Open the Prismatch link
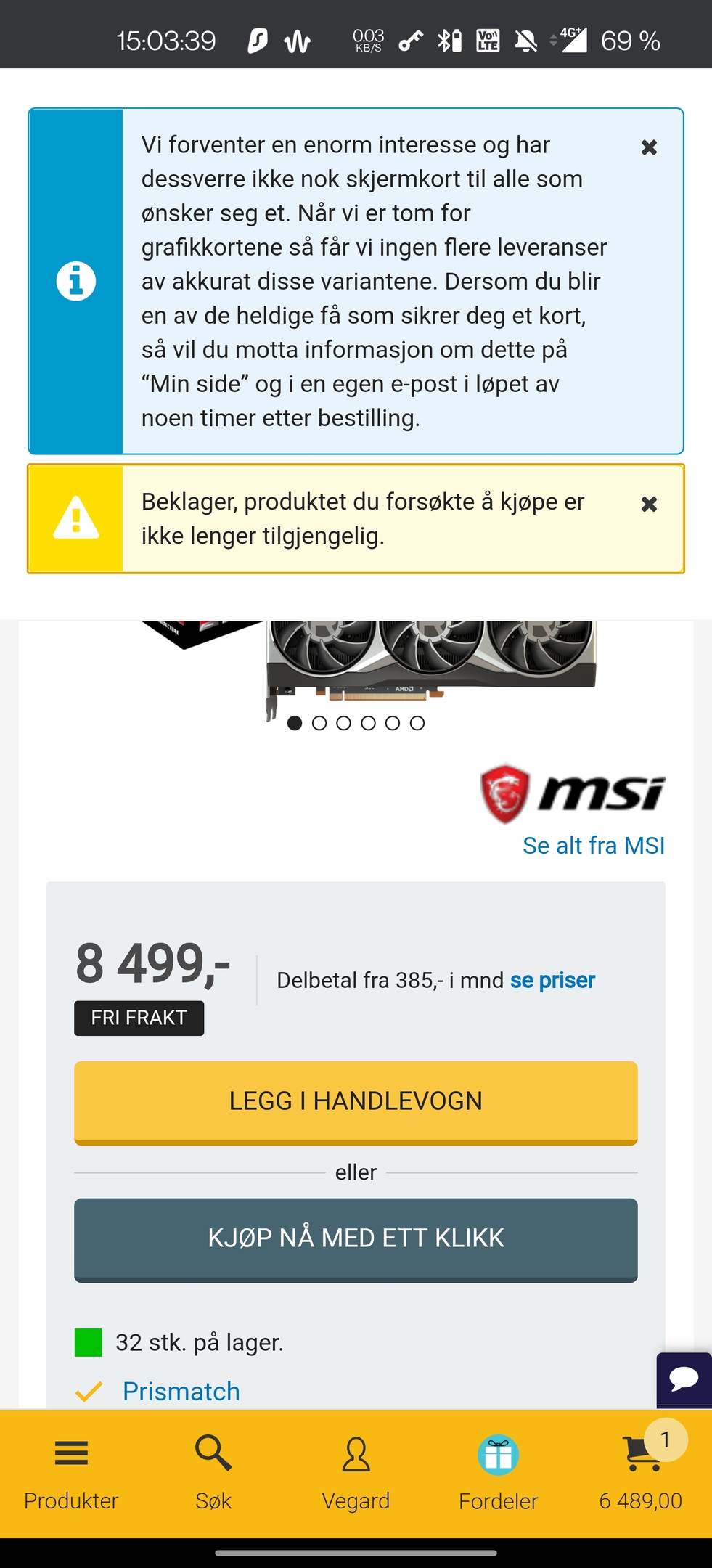The width and height of the screenshot is (712, 1568). point(181,1391)
